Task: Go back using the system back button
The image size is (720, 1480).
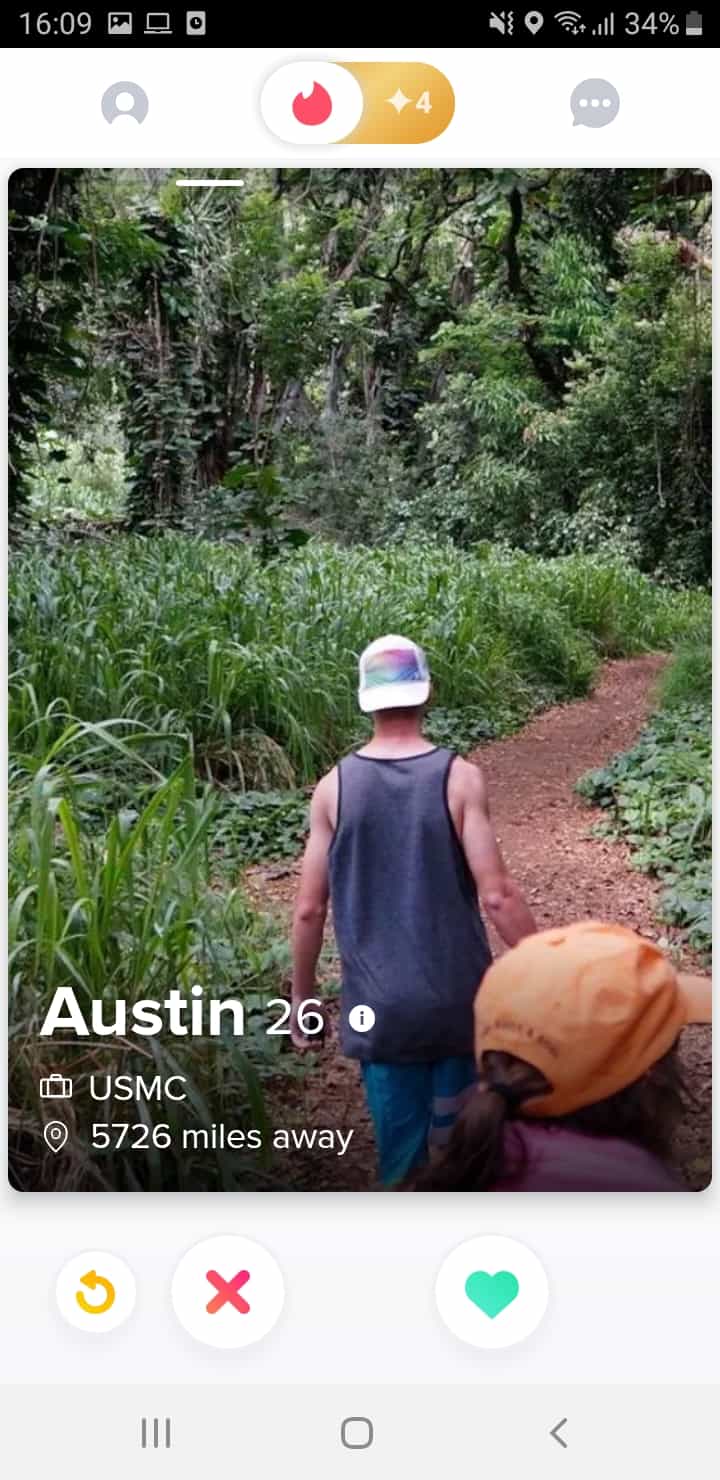Action: tap(559, 1433)
